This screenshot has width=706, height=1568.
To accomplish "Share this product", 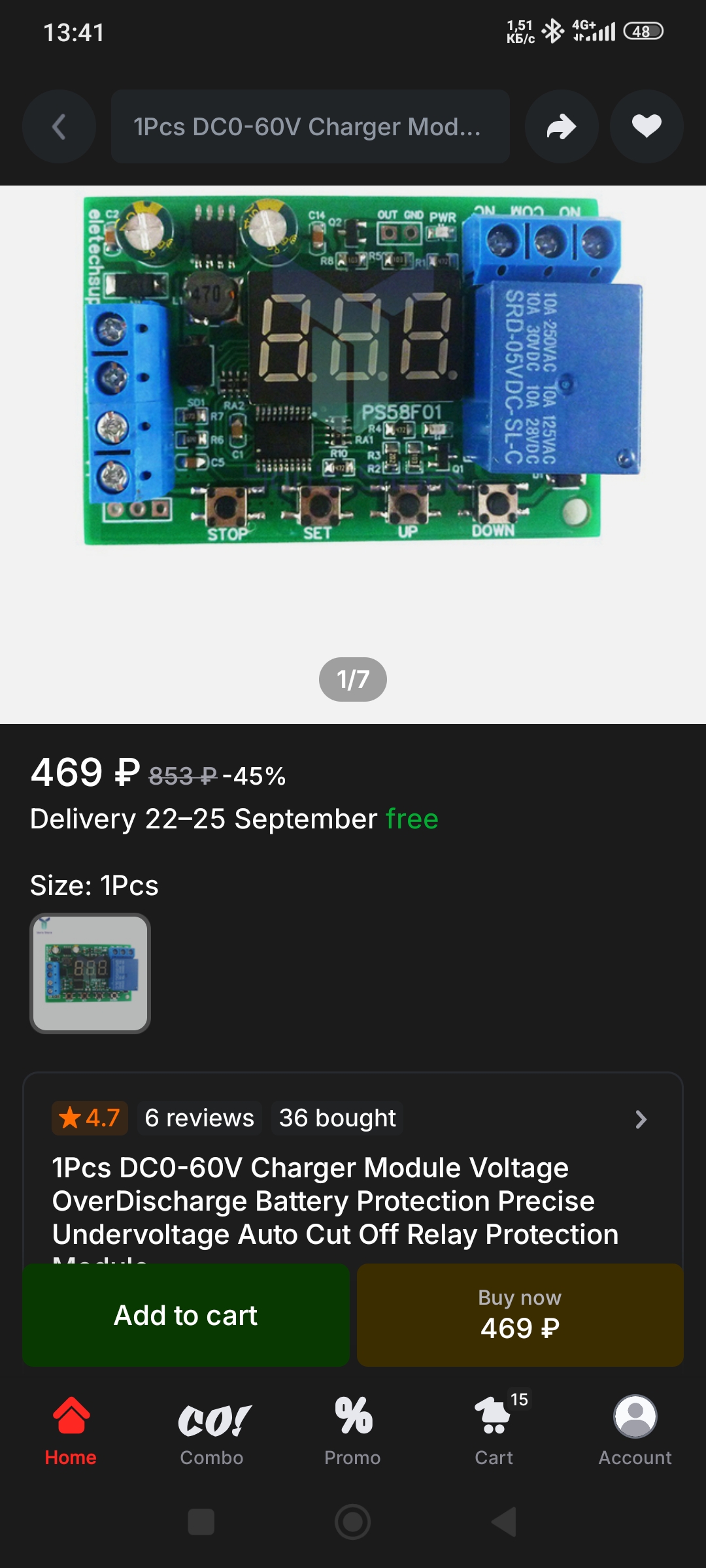I will click(x=562, y=127).
